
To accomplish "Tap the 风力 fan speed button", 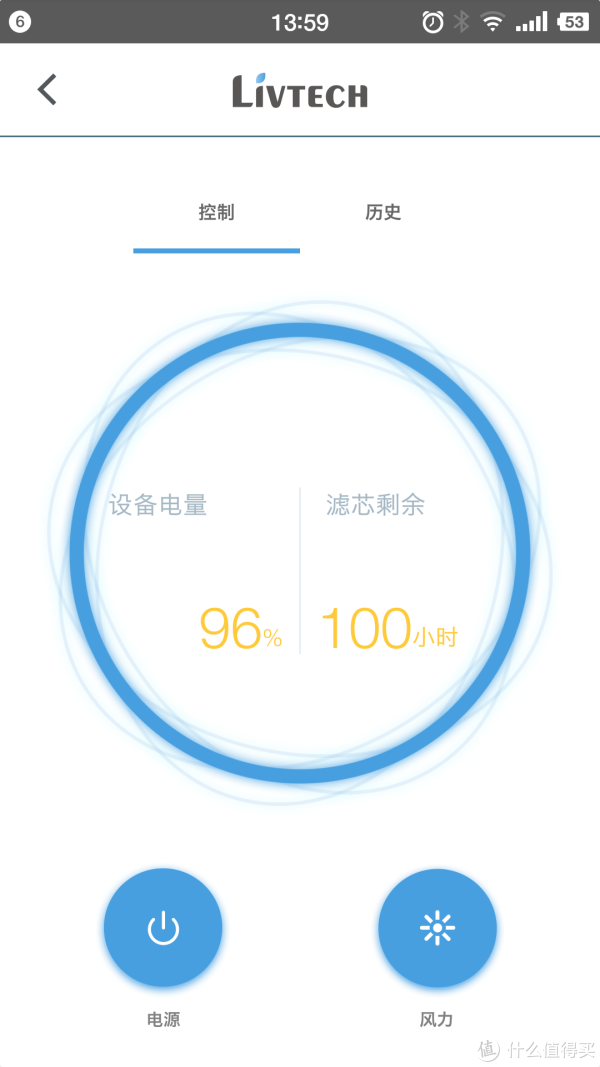I will (437, 928).
